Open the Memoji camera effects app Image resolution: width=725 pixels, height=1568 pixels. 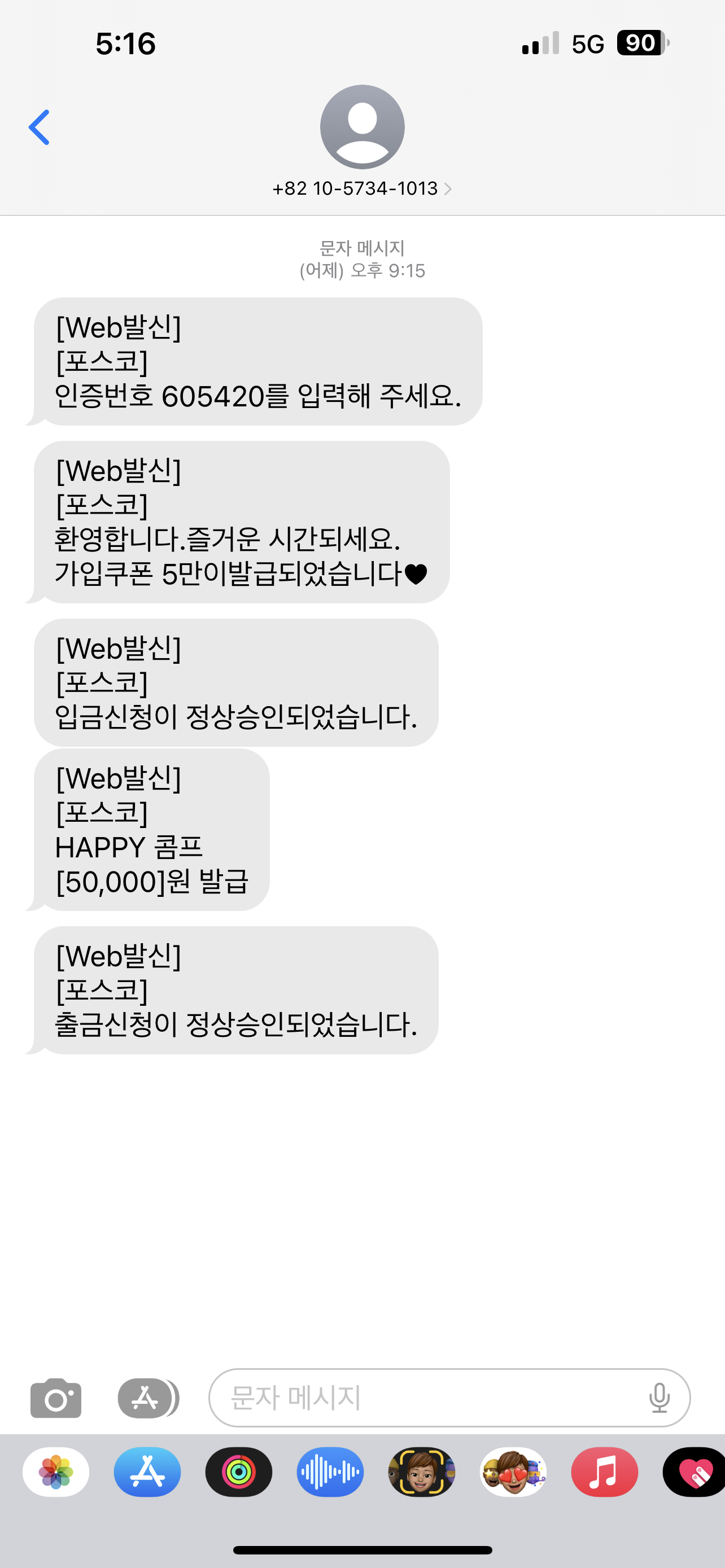click(421, 1472)
